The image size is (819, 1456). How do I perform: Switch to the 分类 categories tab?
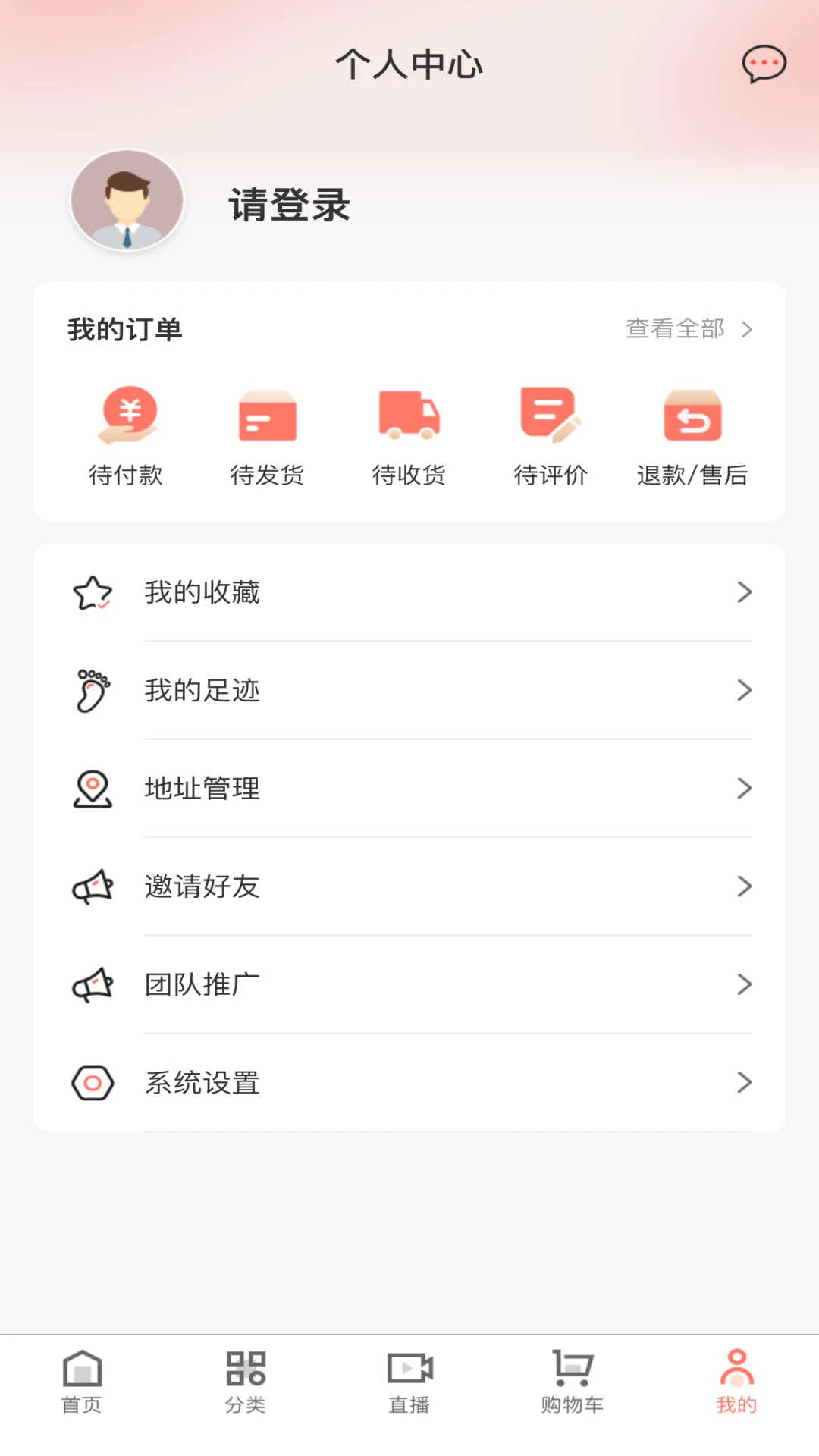coord(246,1382)
